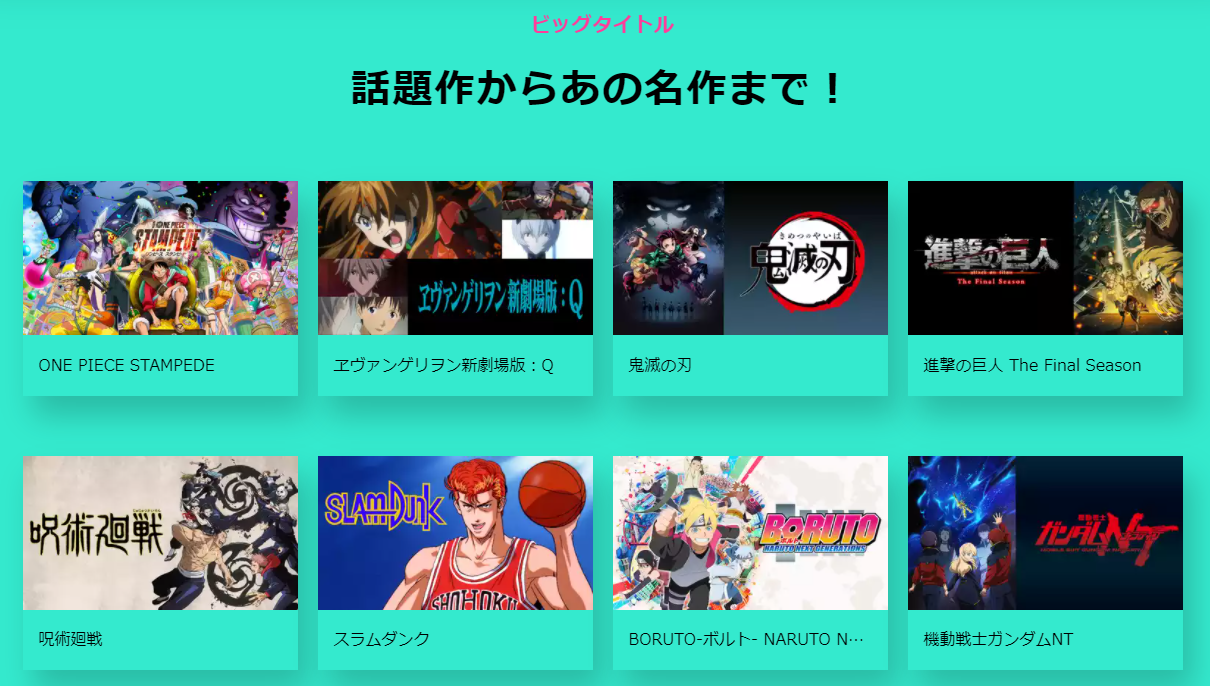Open the ONE PIECE STAMPEDE card

[160, 287]
